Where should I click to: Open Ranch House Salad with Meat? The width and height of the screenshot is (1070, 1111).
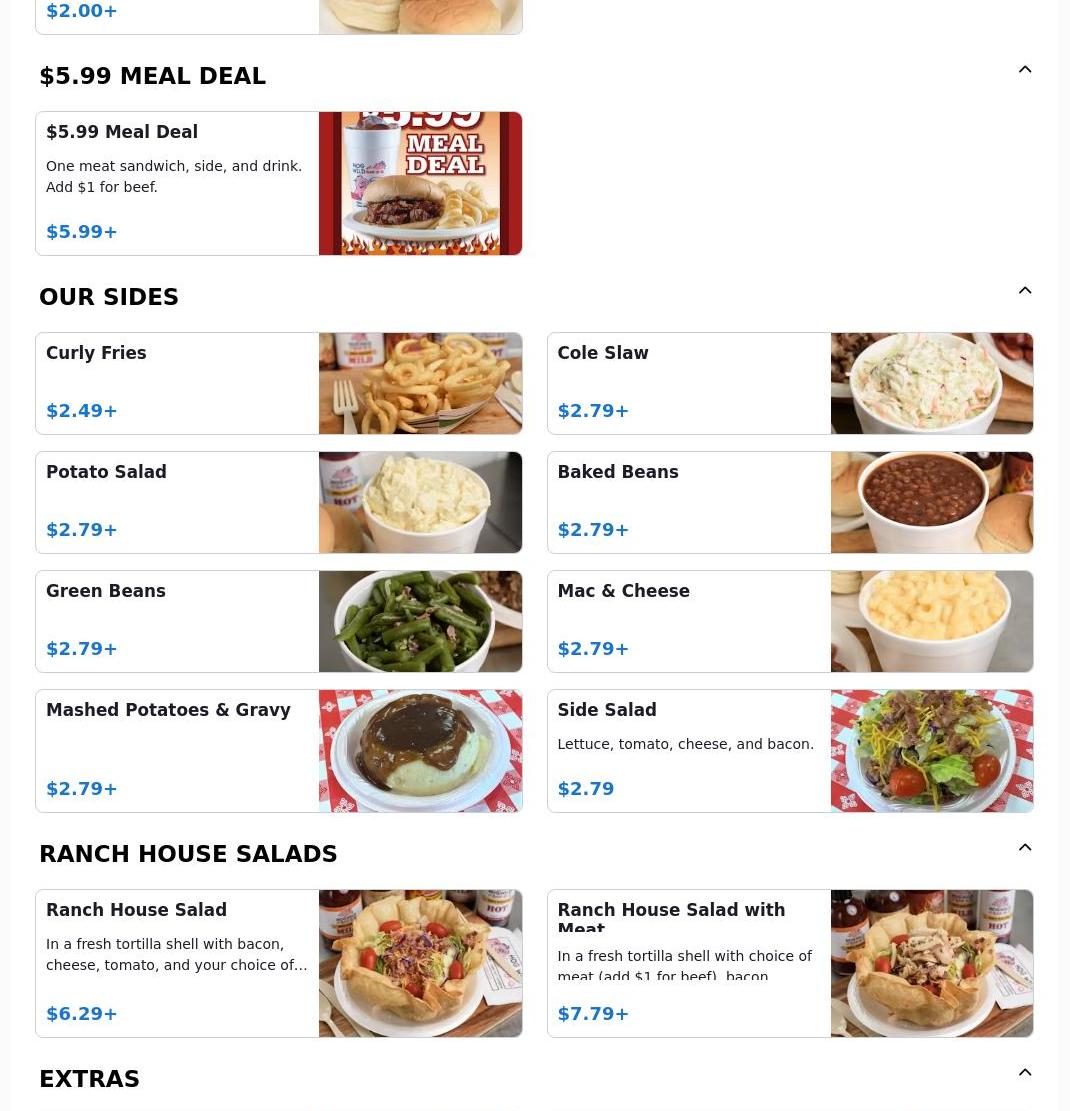point(789,963)
